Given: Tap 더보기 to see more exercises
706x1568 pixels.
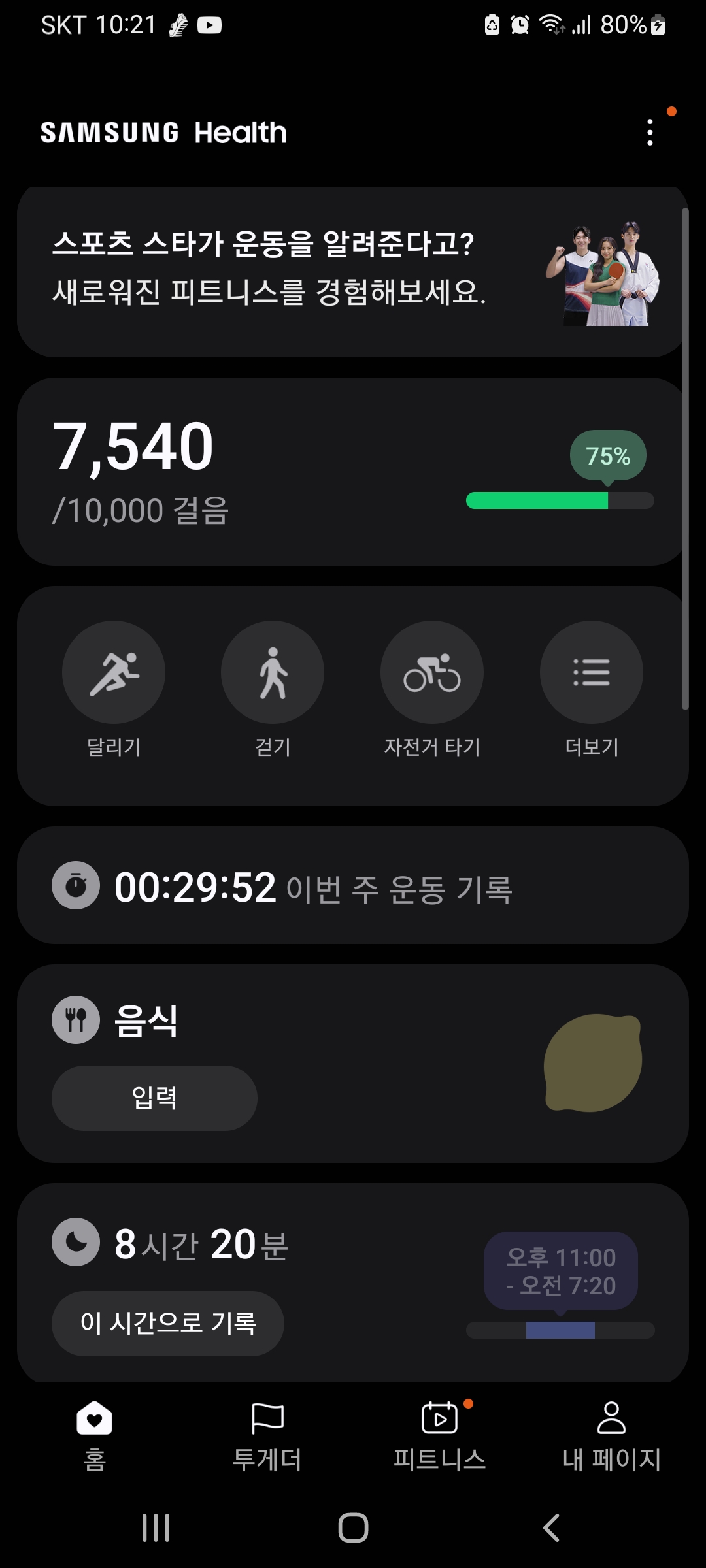Looking at the screenshot, I should [x=592, y=673].
